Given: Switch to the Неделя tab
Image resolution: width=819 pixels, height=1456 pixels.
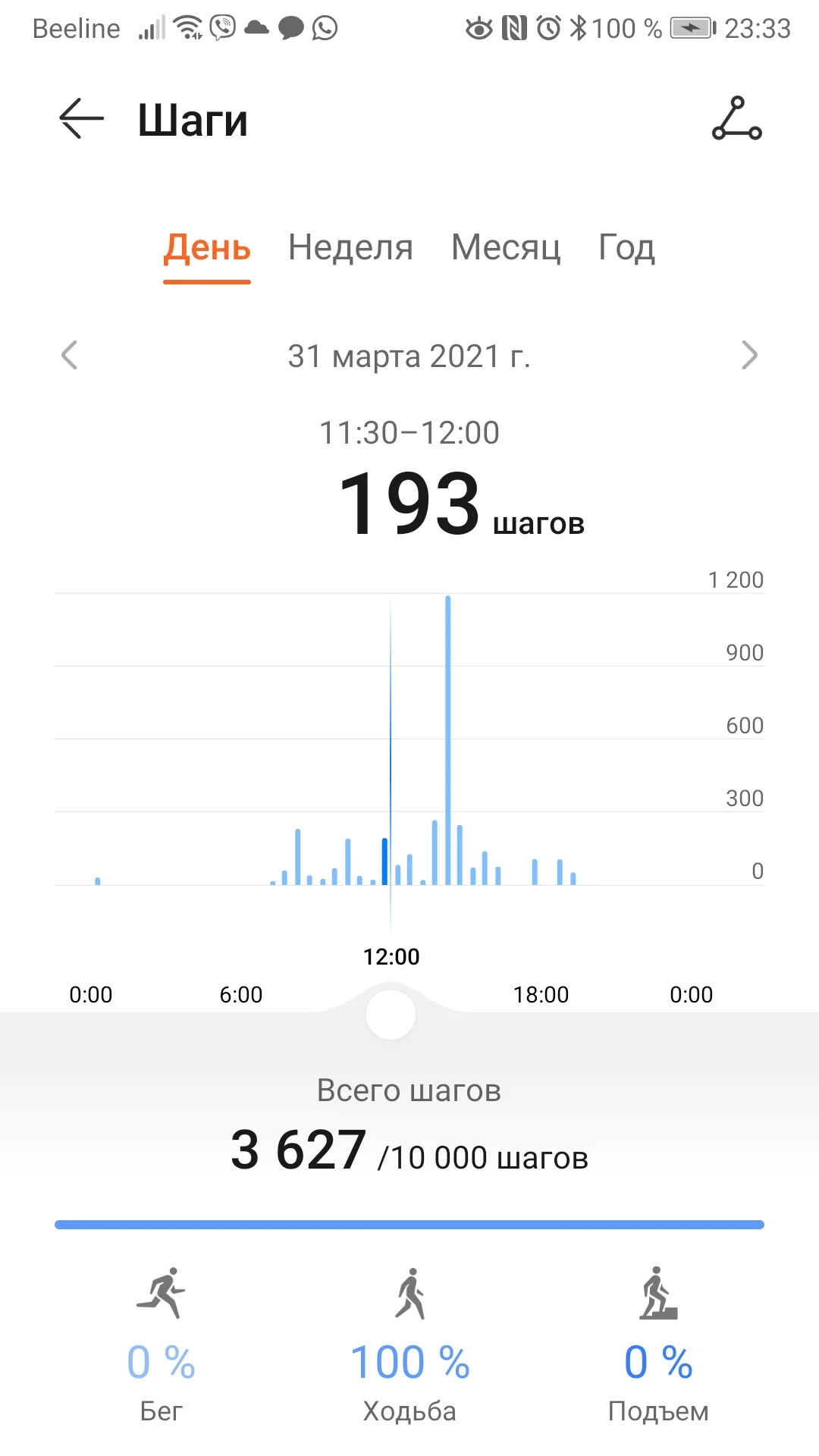Looking at the screenshot, I should point(350,248).
